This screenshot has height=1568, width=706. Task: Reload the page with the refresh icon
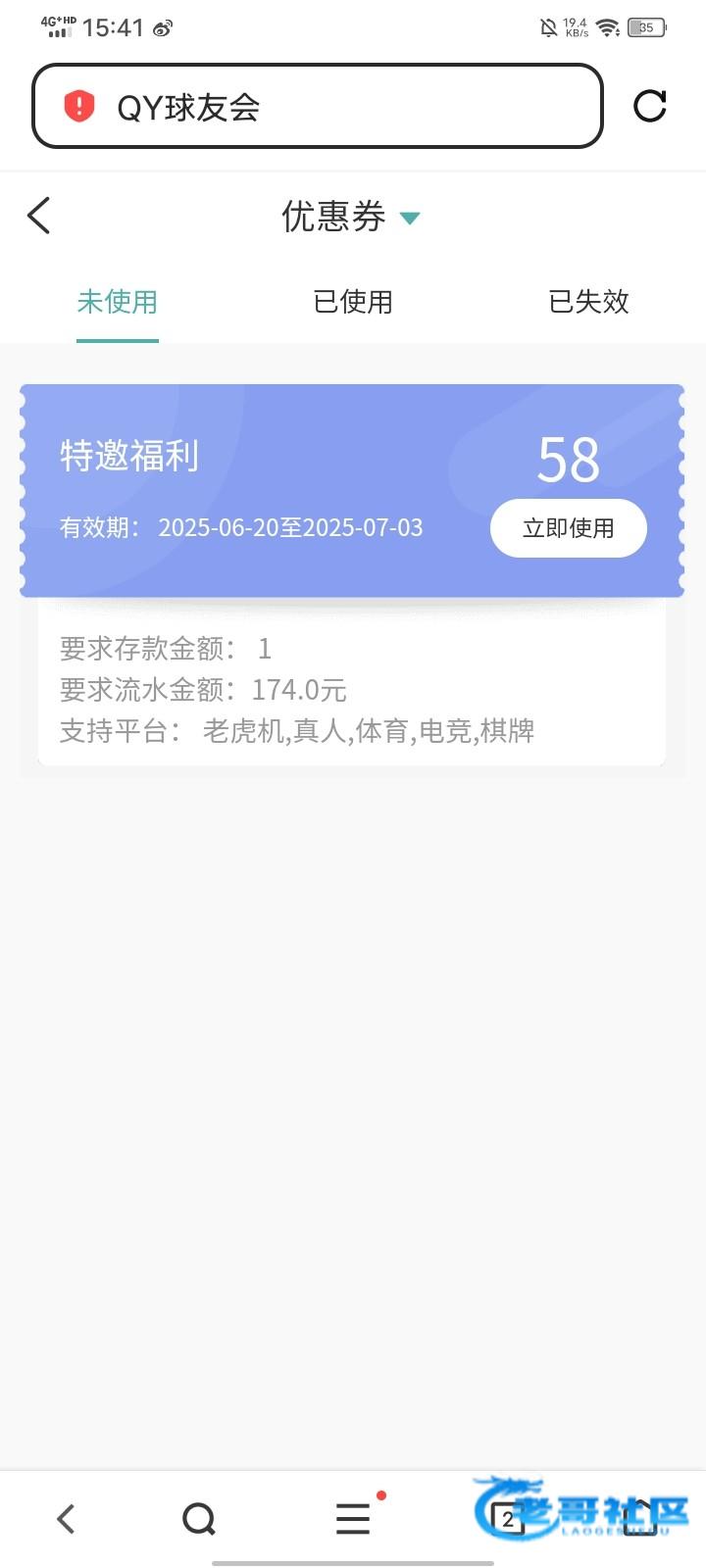pyautogui.click(x=650, y=106)
